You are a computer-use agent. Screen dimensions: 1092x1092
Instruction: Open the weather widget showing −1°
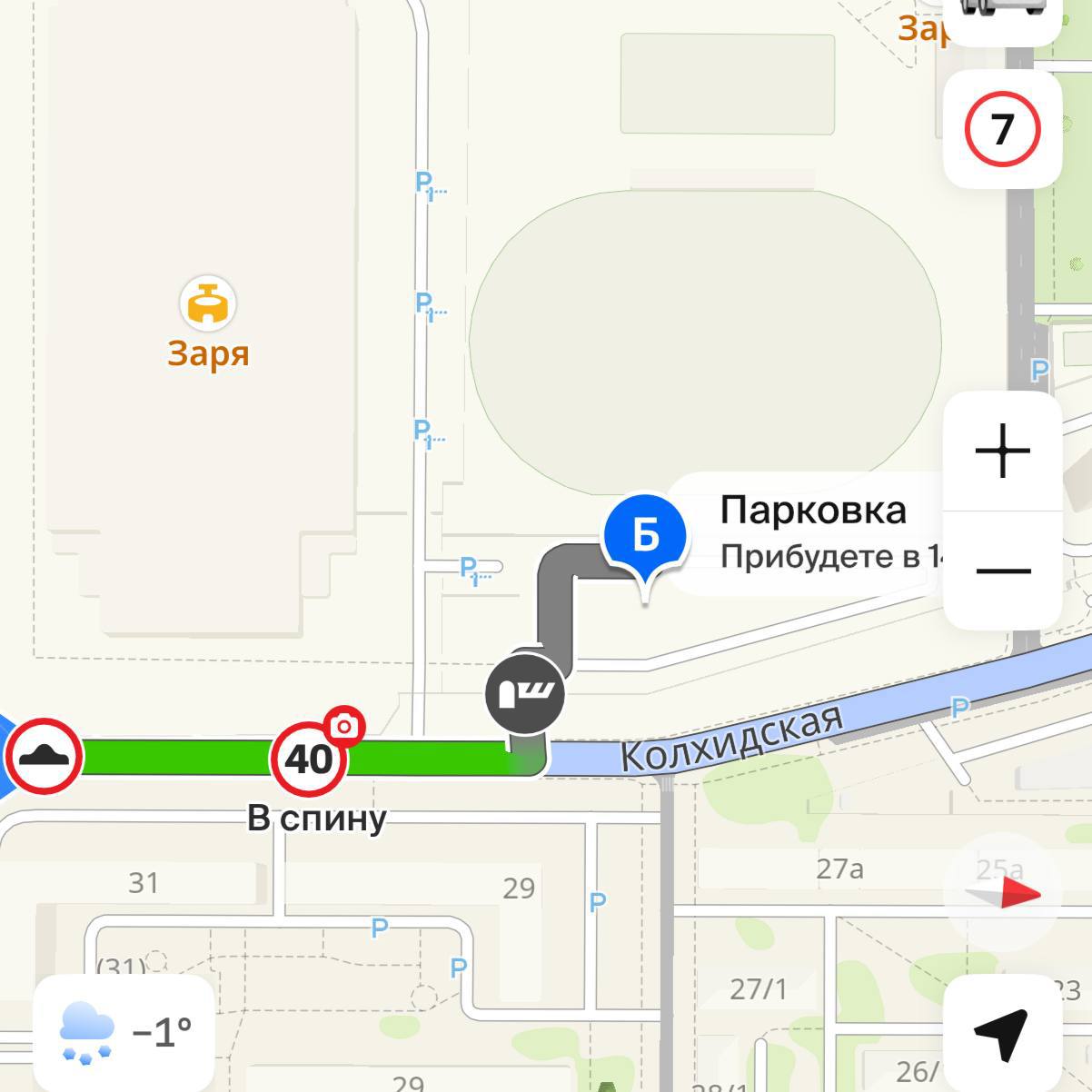click(124, 1032)
